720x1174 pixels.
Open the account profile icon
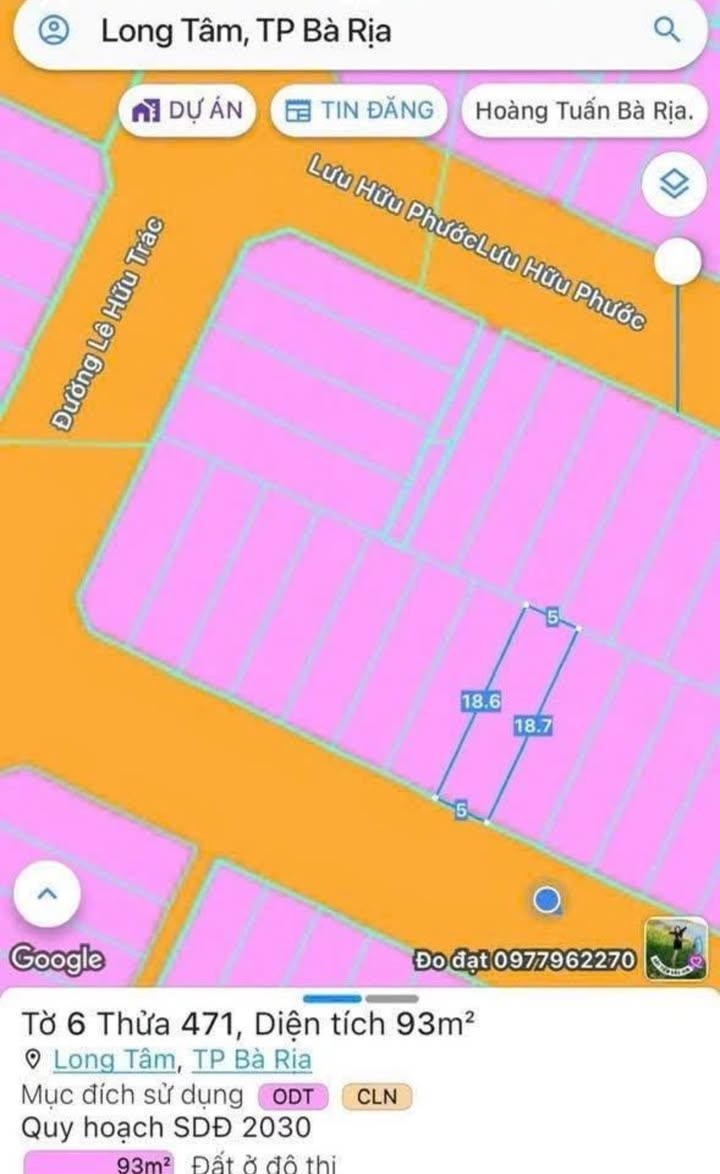coord(52,31)
